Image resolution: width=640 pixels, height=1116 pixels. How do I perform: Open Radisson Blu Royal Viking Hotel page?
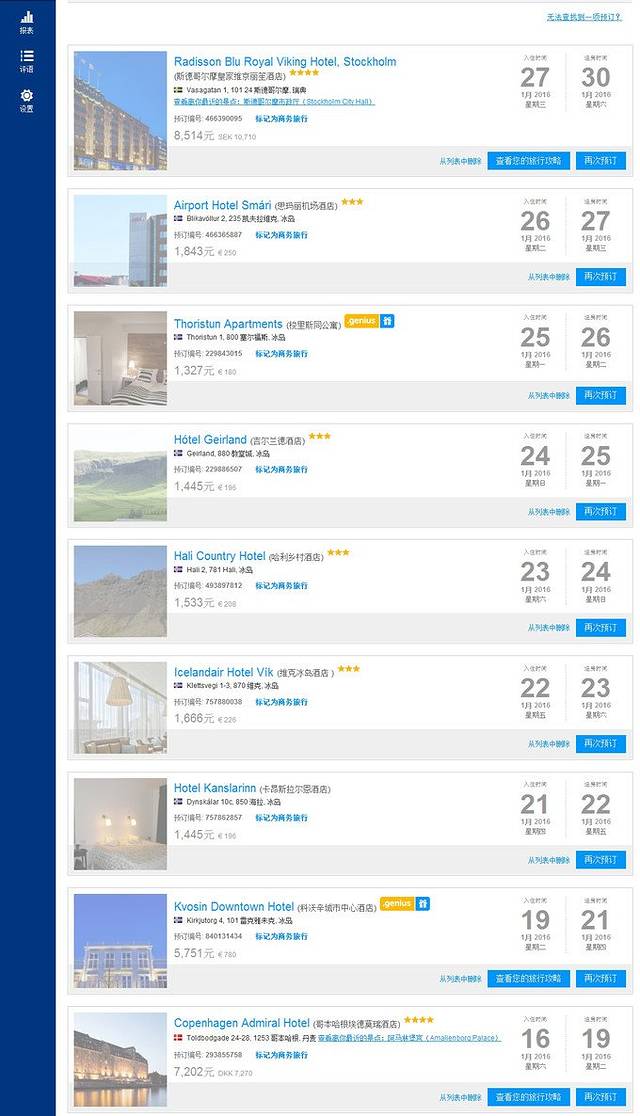pyautogui.click(x=285, y=62)
